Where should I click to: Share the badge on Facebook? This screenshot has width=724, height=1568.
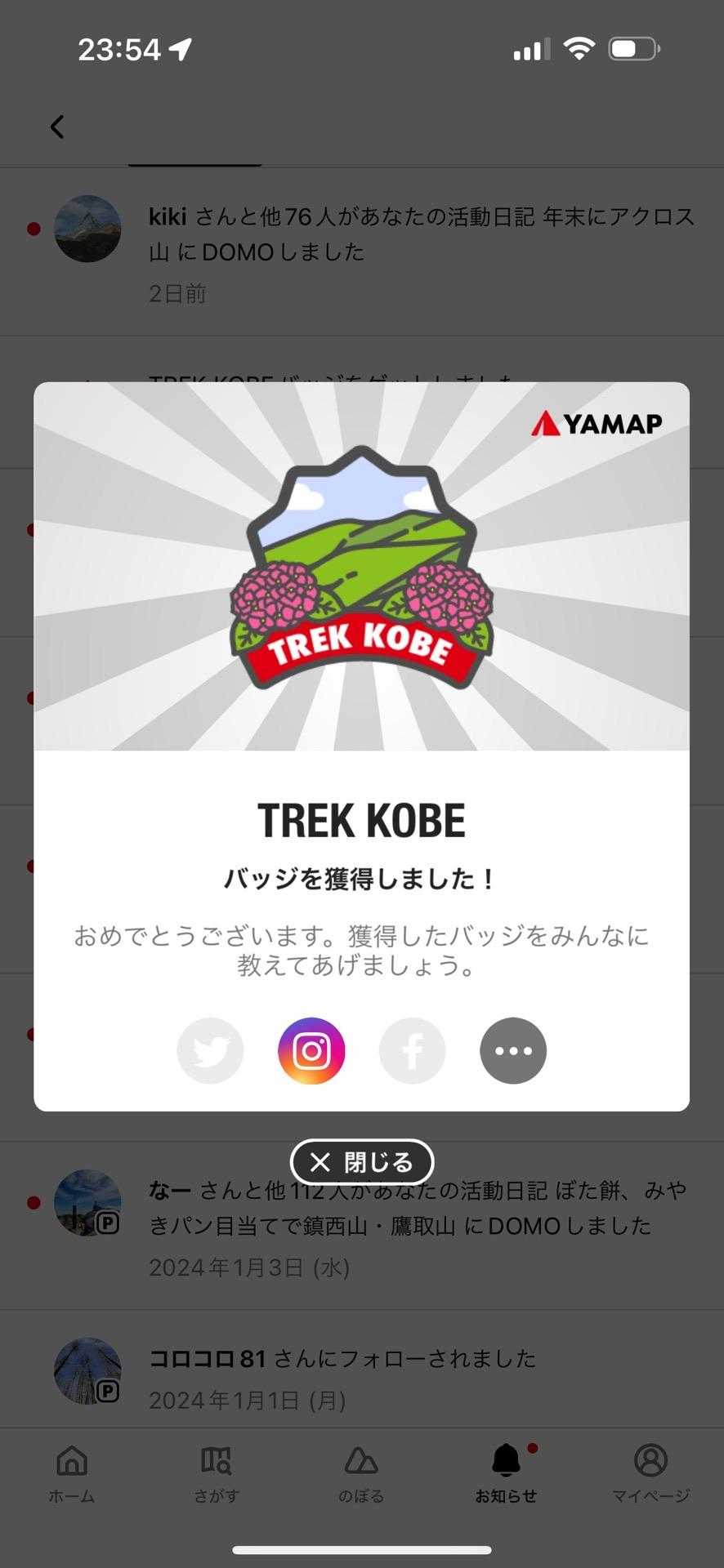[x=412, y=1050]
